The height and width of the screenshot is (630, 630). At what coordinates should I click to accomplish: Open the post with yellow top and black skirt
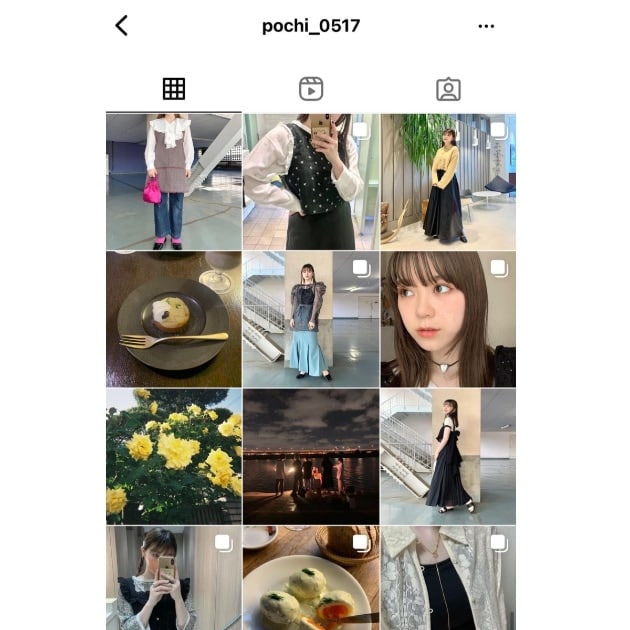pos(448,181)
